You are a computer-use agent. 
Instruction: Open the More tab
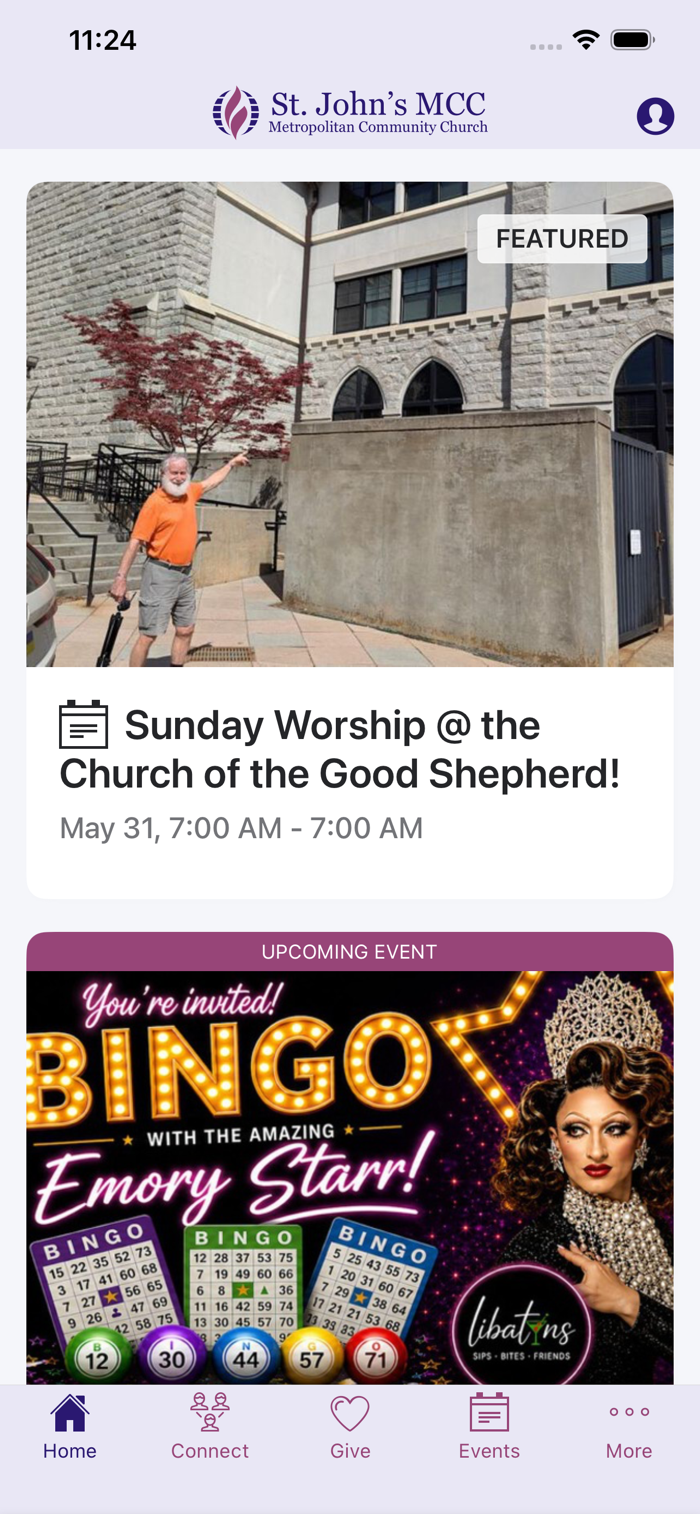pos(629,1427)
